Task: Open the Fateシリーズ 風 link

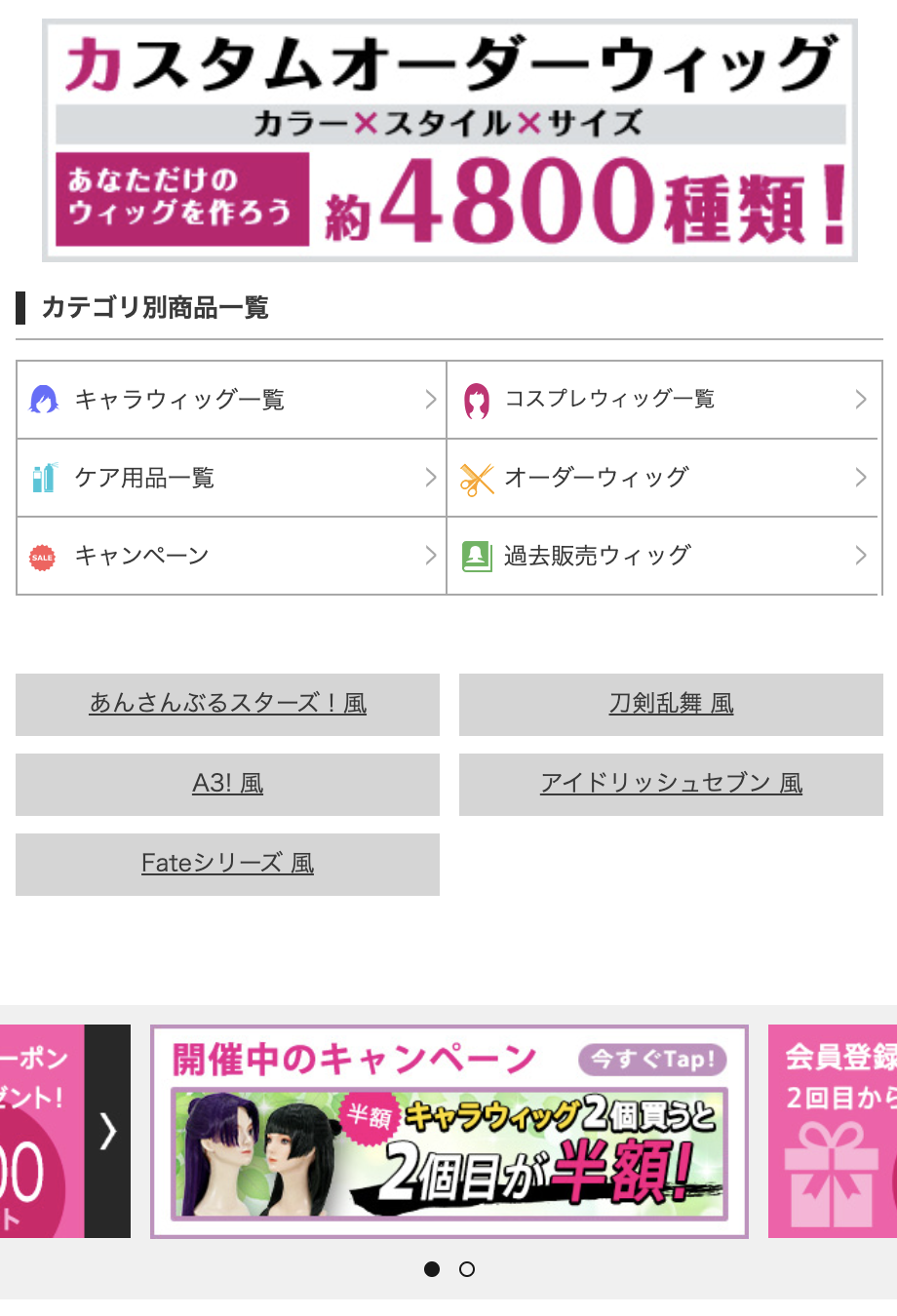Action: [227, 864]
